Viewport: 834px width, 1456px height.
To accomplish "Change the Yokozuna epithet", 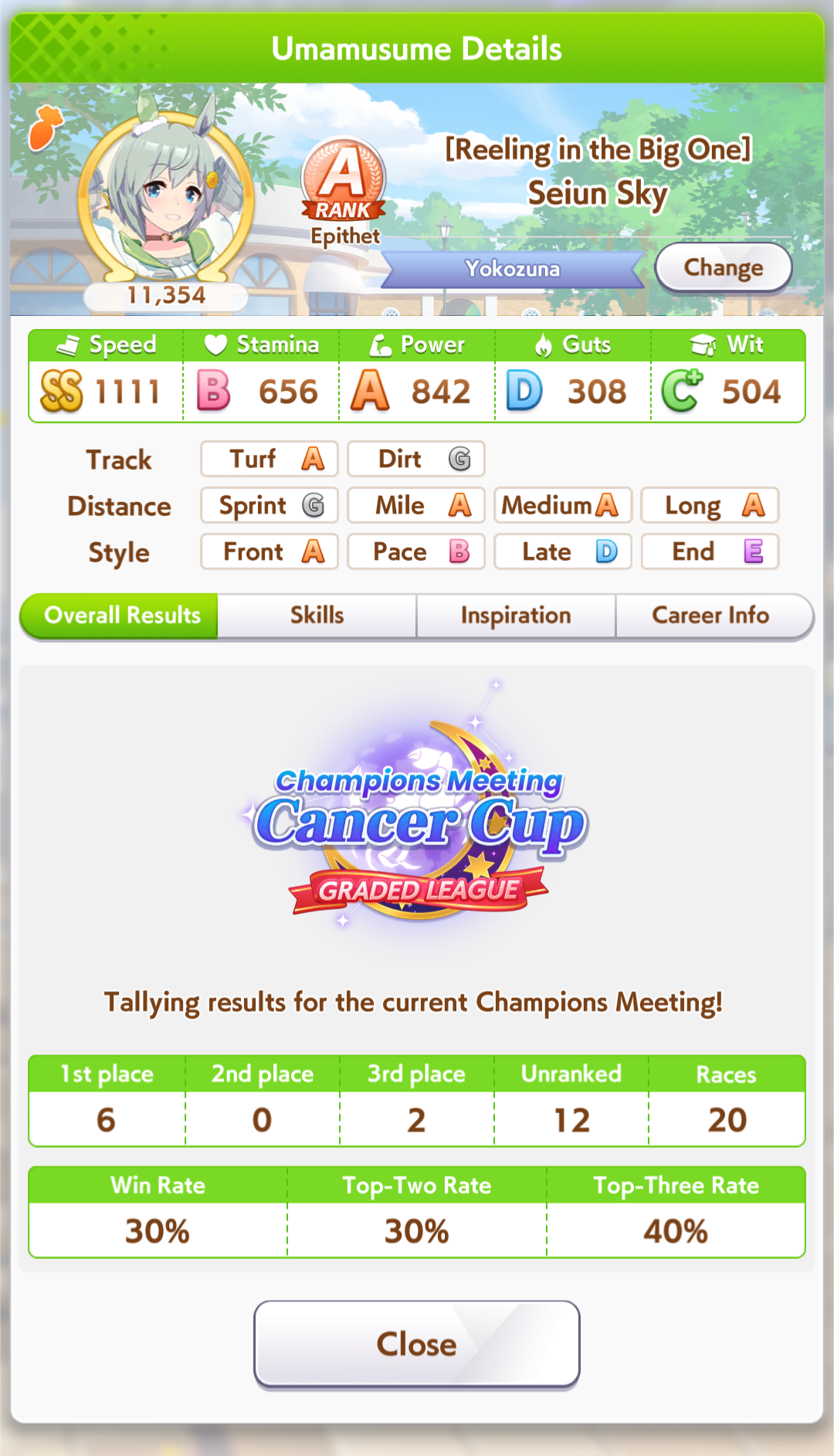I will point(723,267).
